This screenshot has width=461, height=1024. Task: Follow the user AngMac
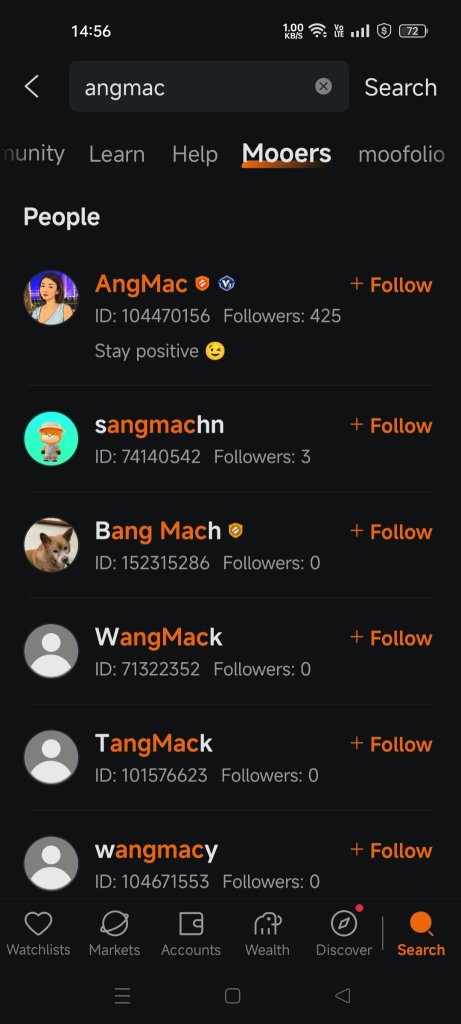(x=391, y=285)
